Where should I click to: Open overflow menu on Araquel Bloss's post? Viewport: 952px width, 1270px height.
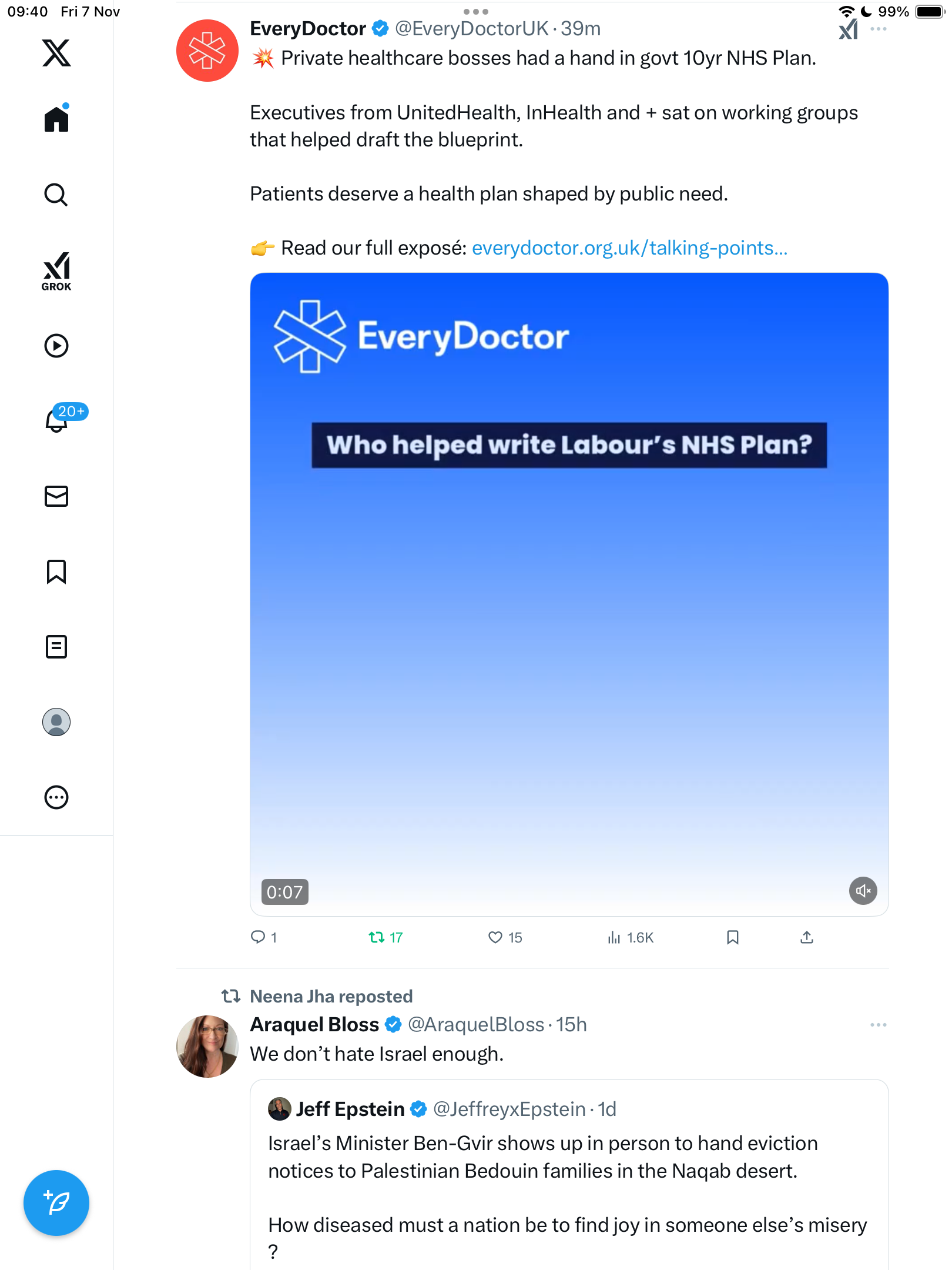point(878,1025)
